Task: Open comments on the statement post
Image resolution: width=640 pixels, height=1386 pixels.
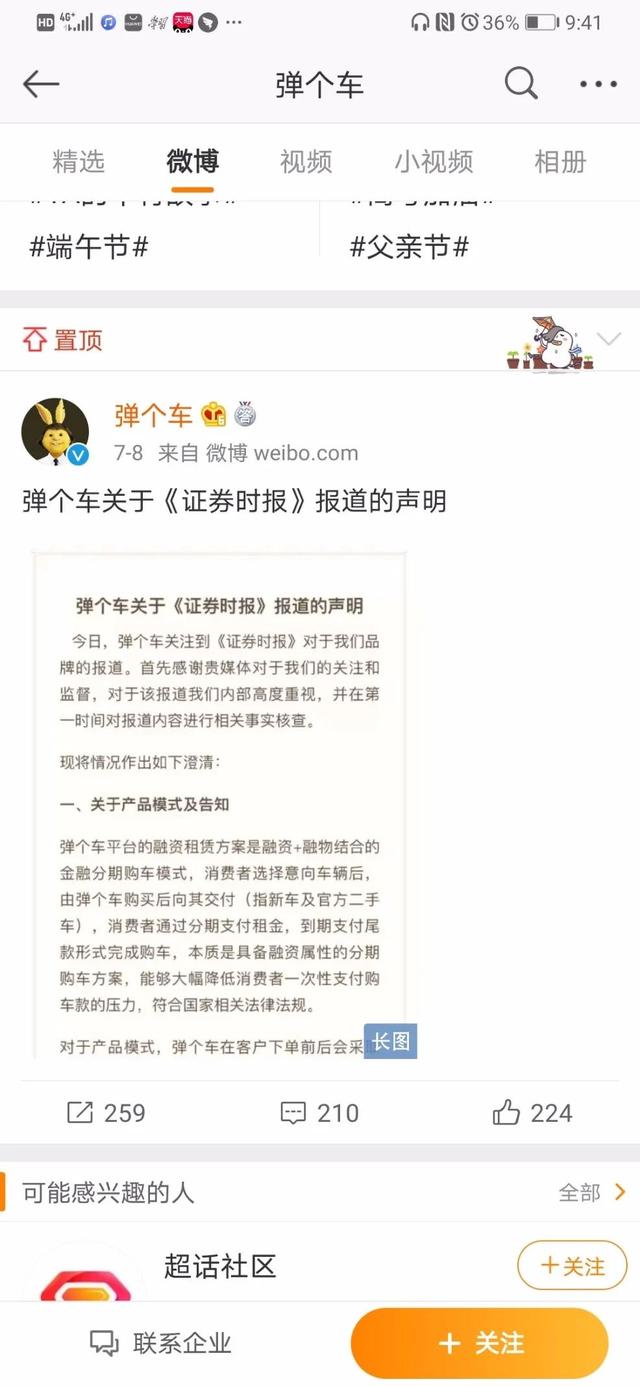Action: pyautogui.click(x=319, y=1112)
